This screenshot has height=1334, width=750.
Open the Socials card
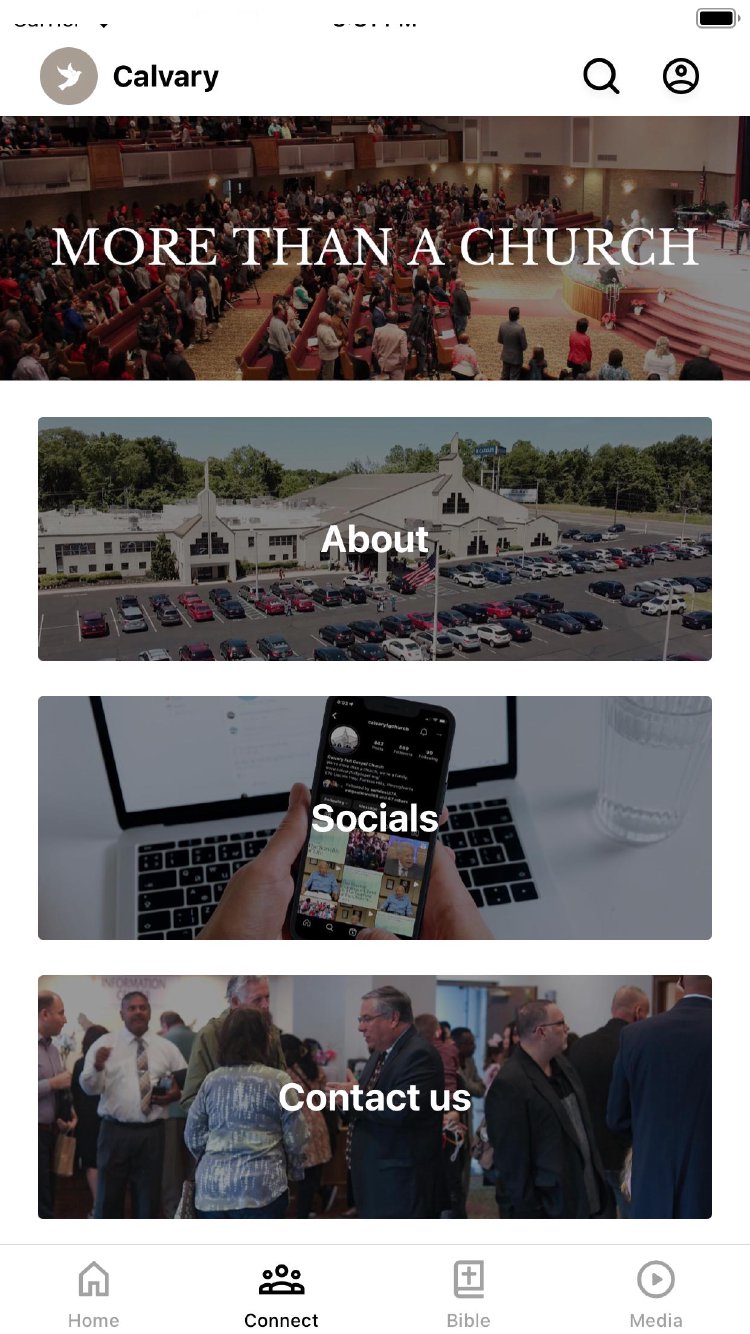tap(375, 818)
